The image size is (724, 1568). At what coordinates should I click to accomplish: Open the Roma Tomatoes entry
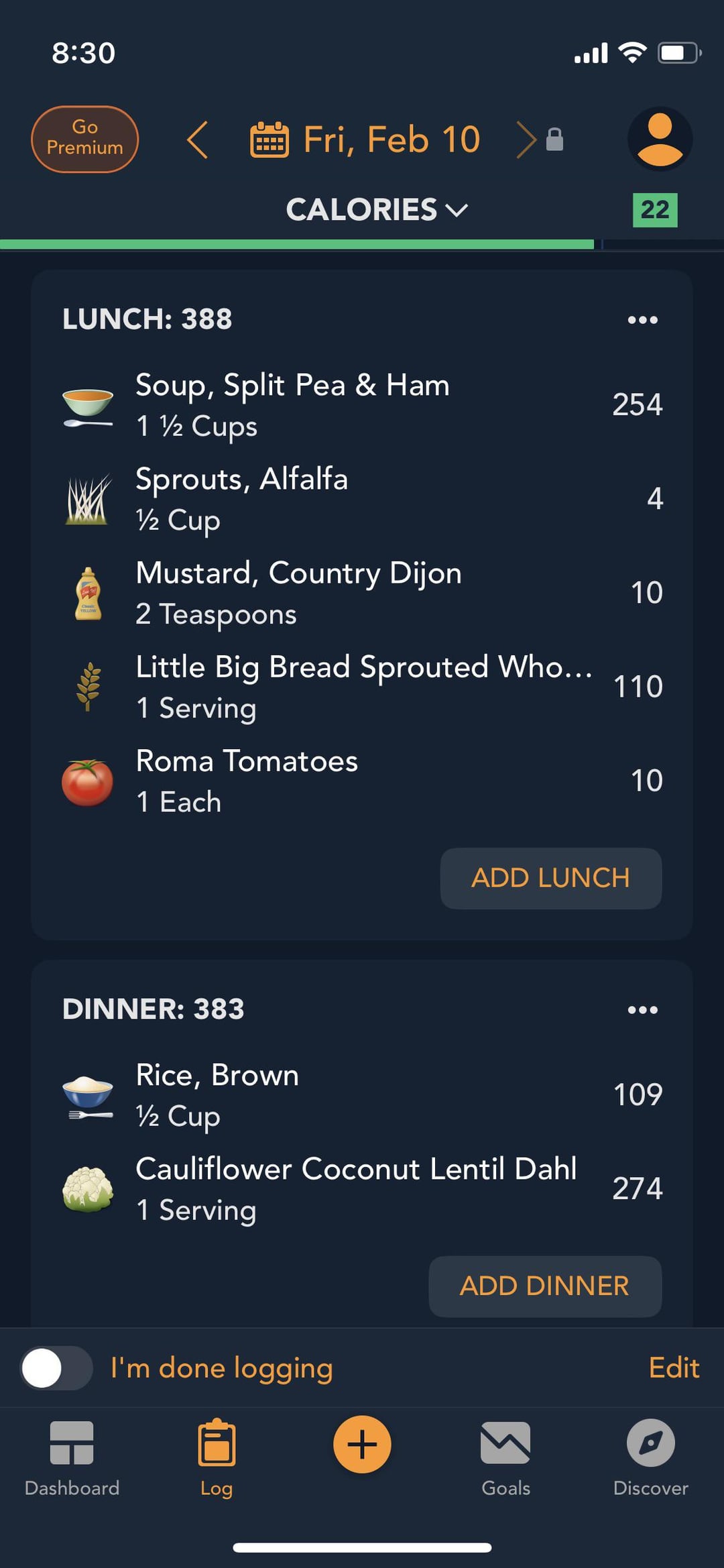[x=362, y=781]
